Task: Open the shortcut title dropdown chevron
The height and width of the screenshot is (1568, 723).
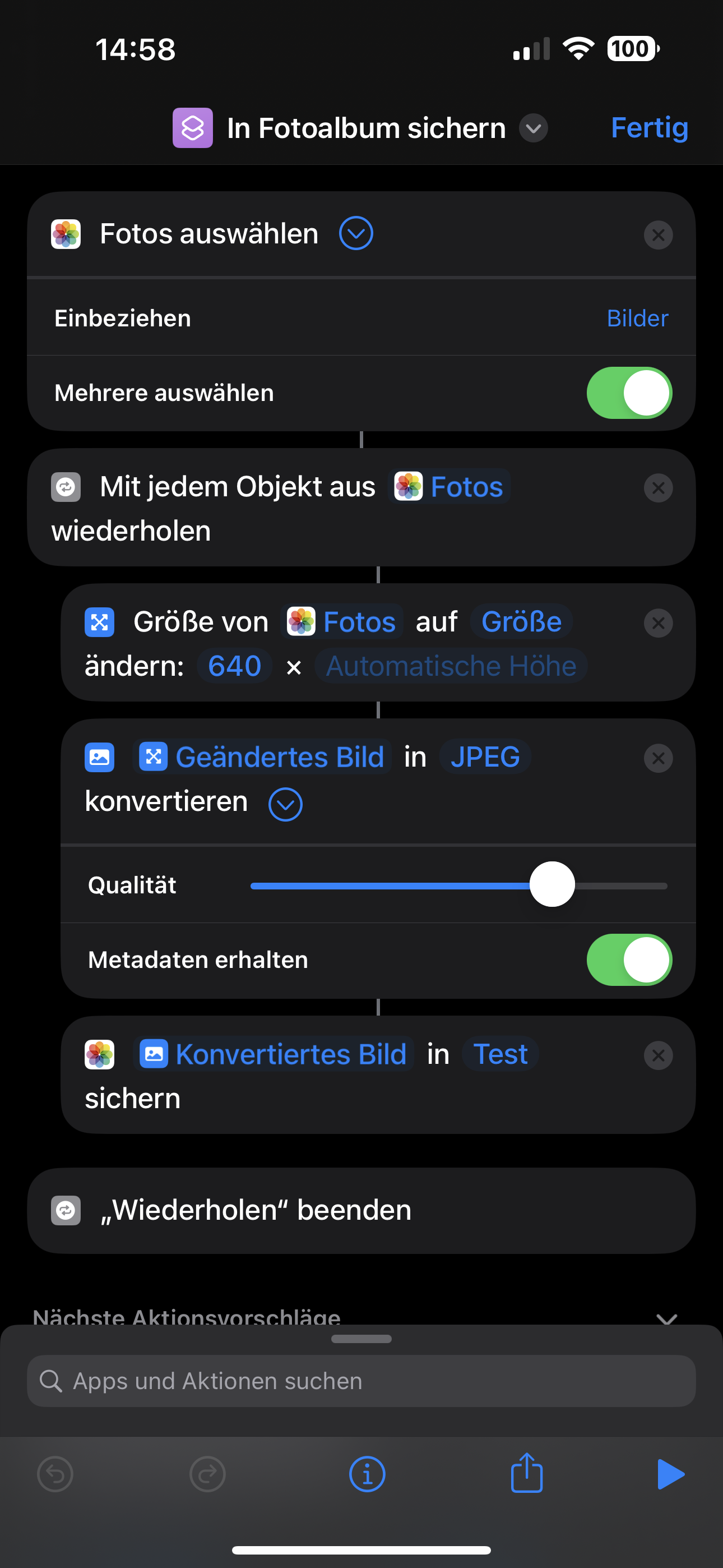Action: 533,128
